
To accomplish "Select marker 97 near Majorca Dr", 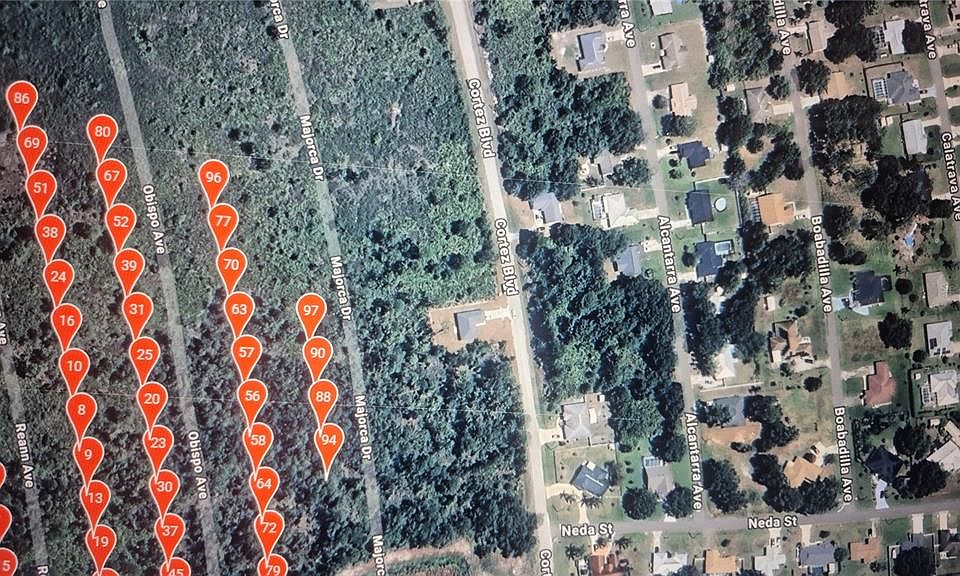I will pyautogui.click(x=311, y=310).
